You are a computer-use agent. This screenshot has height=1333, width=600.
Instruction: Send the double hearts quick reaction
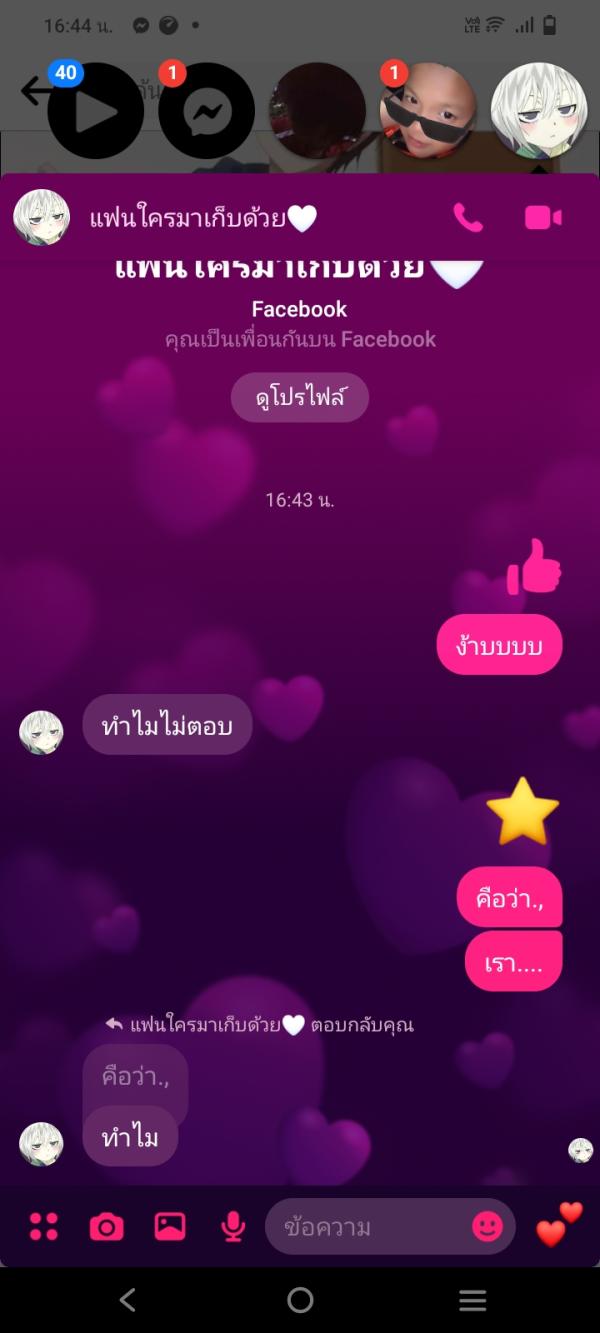tap(558, 1224)
